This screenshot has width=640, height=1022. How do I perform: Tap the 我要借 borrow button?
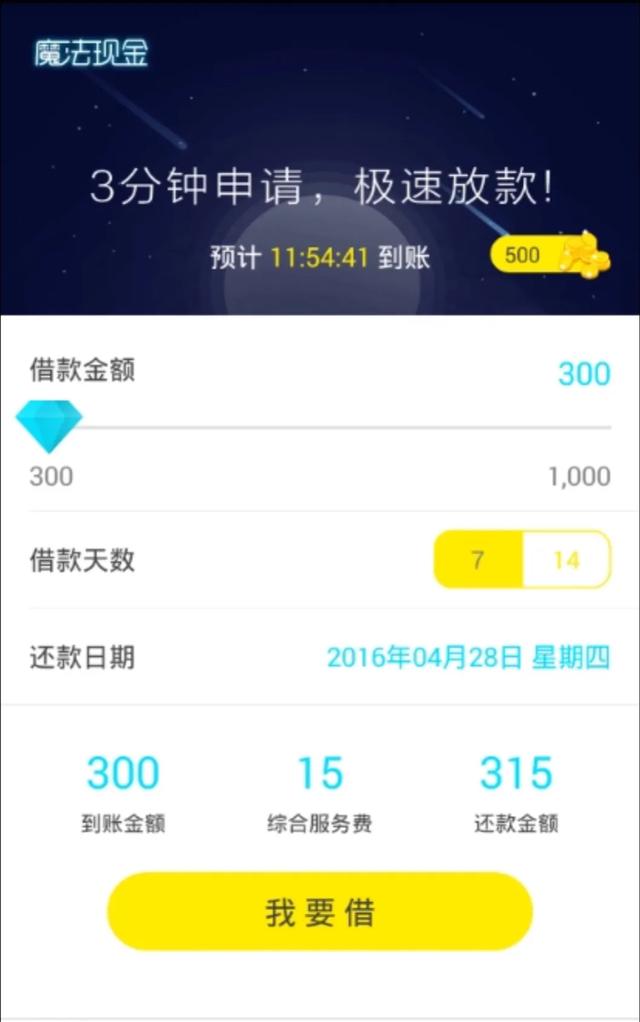(x=319, y=911)
